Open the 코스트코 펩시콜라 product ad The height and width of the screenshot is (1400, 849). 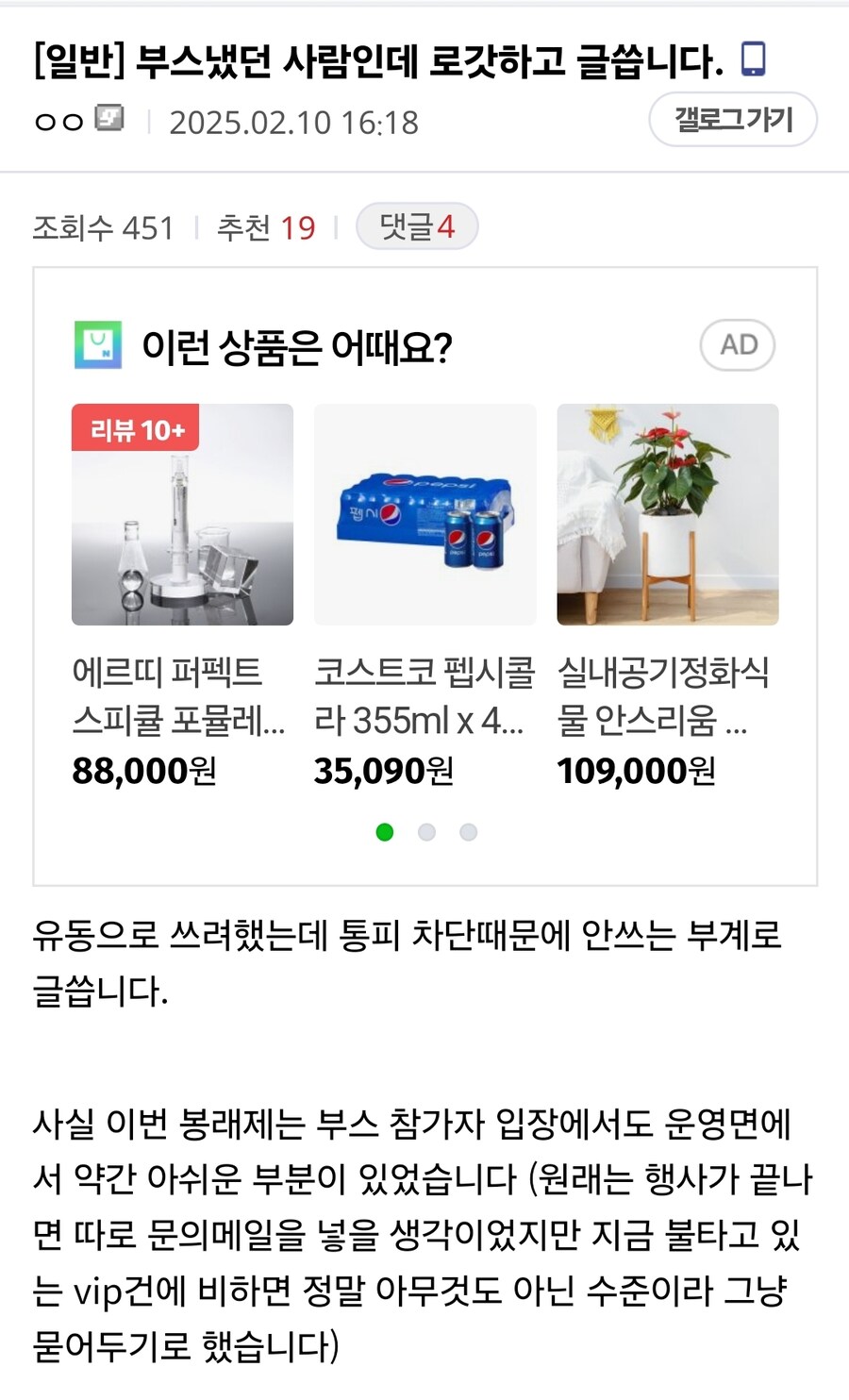tap(424, 515)
